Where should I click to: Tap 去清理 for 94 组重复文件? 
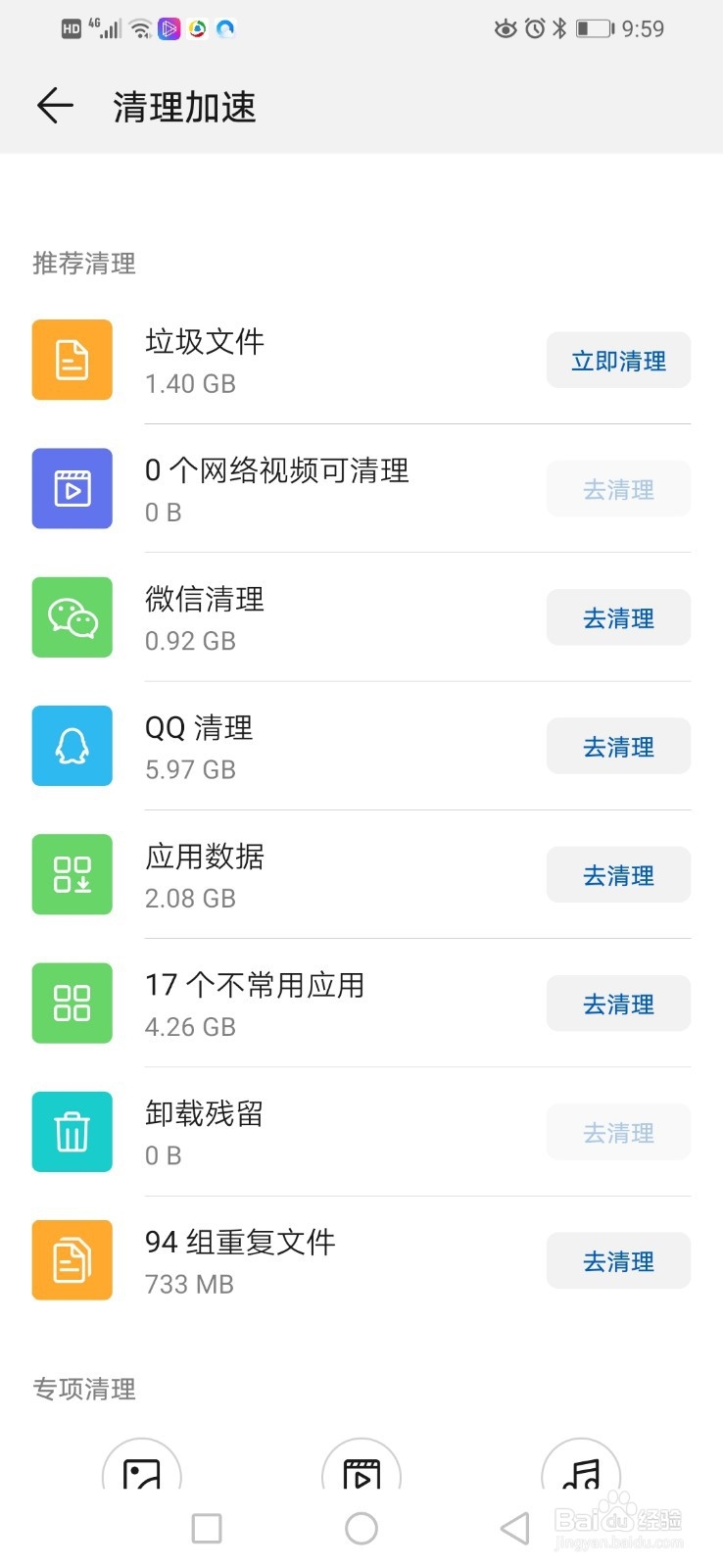point(618,1261)
